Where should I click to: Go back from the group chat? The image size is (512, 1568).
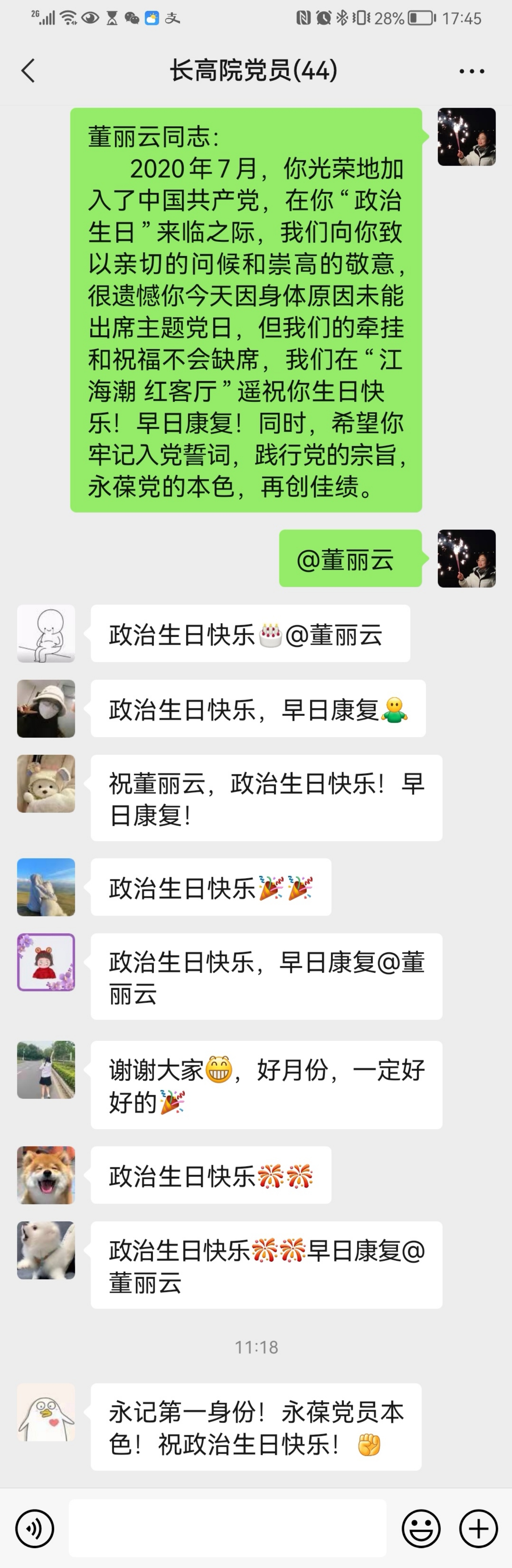click(x=28, y=71)
